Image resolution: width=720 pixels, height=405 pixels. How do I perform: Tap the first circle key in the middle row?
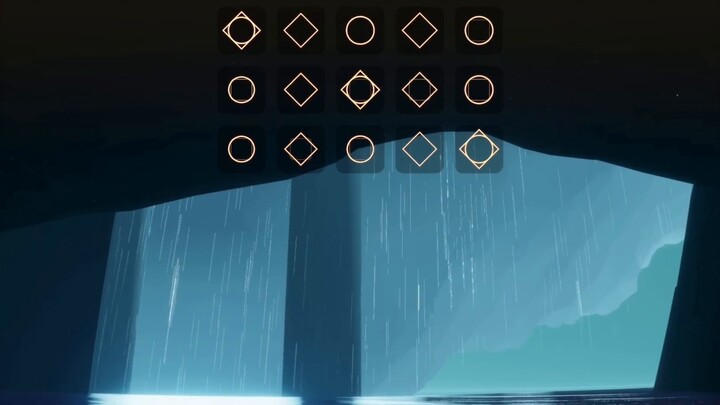tap(241, 90)
